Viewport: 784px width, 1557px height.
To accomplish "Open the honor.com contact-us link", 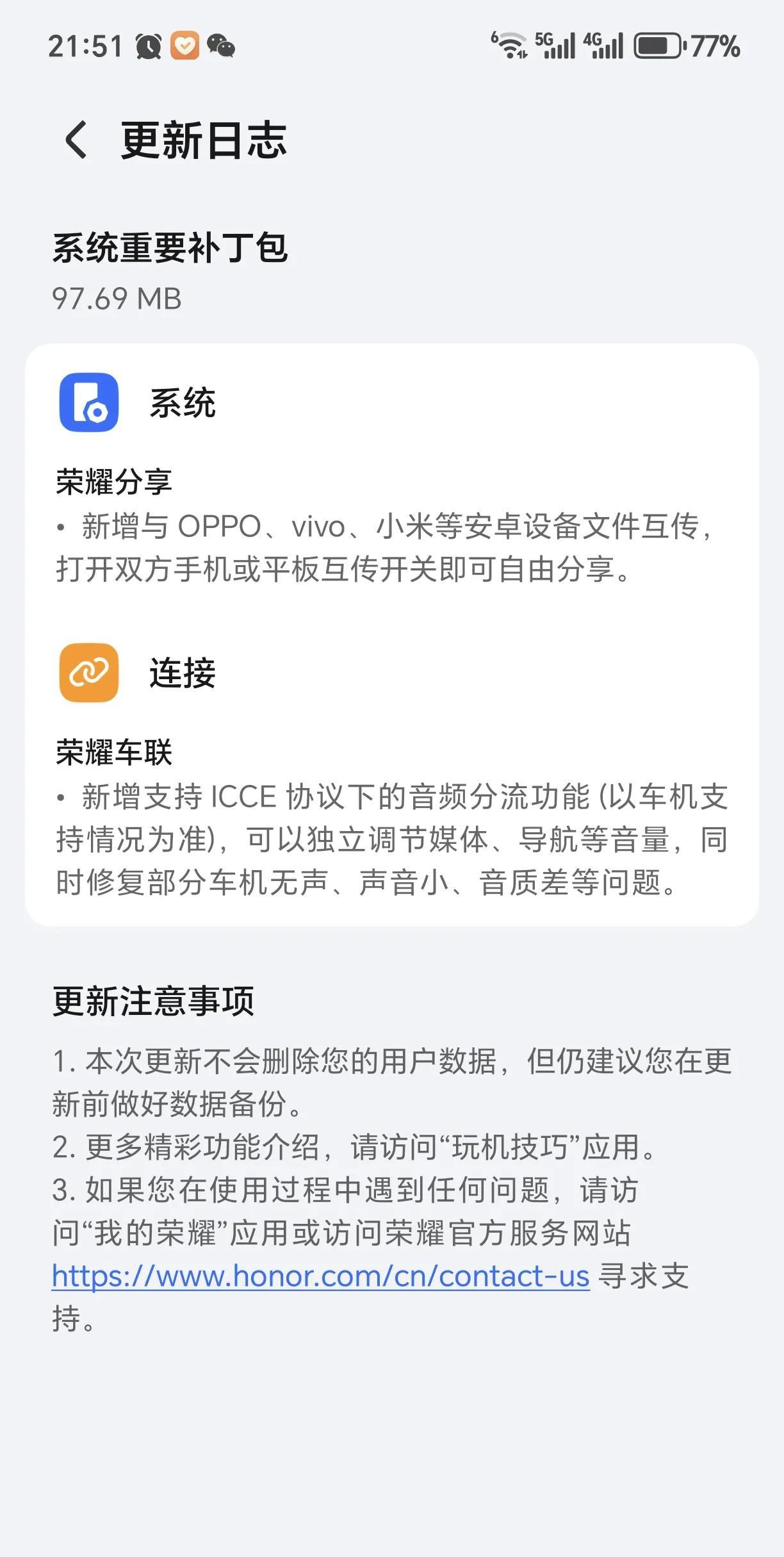I will 320,1276.
